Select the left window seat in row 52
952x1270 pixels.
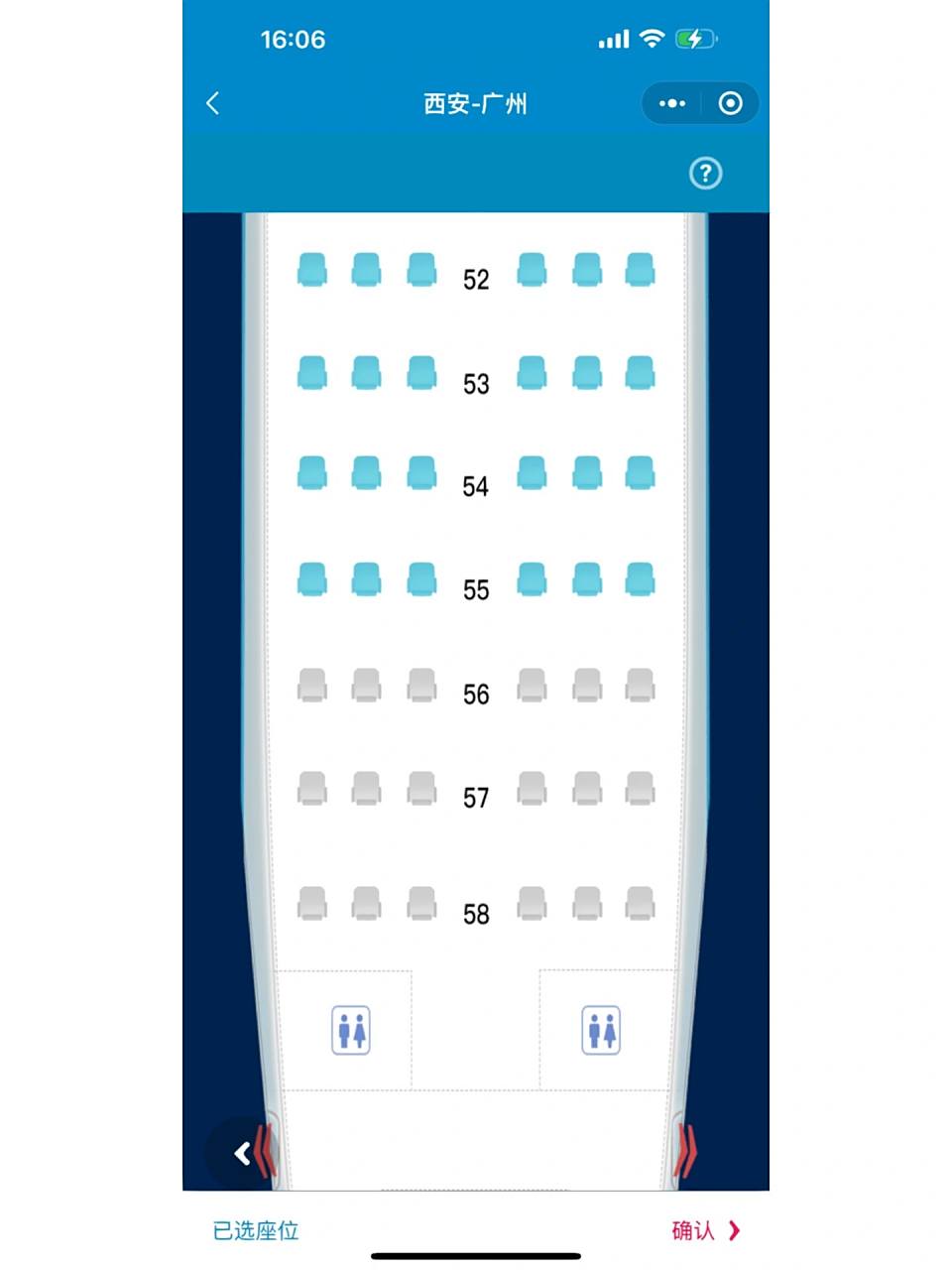(312, 270)
